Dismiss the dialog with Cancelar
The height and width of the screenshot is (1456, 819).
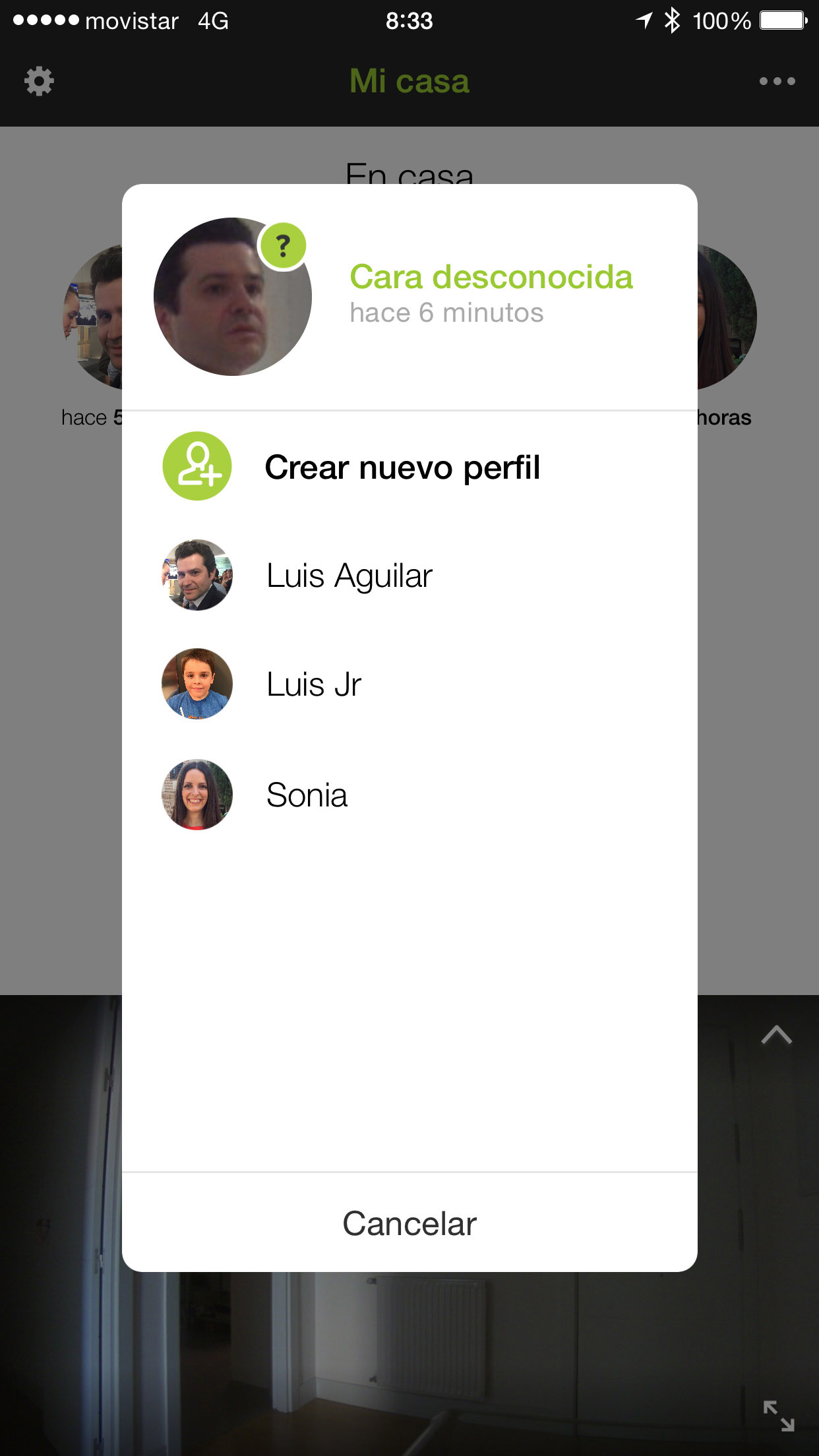point(409,1224)
